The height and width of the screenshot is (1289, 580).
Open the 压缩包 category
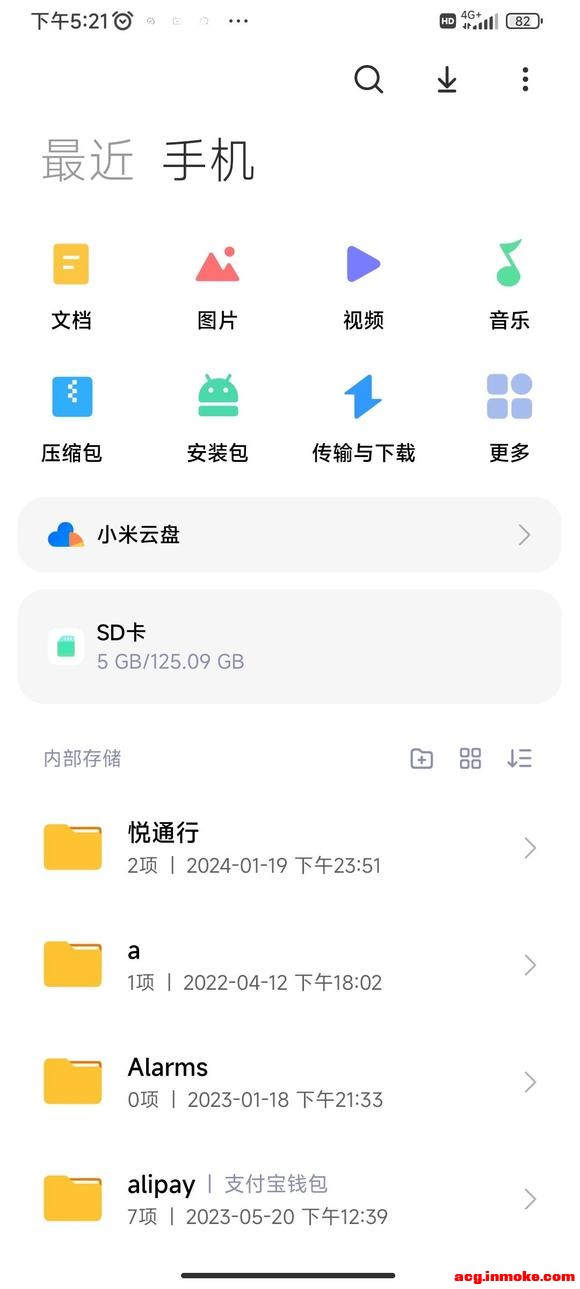71,418
